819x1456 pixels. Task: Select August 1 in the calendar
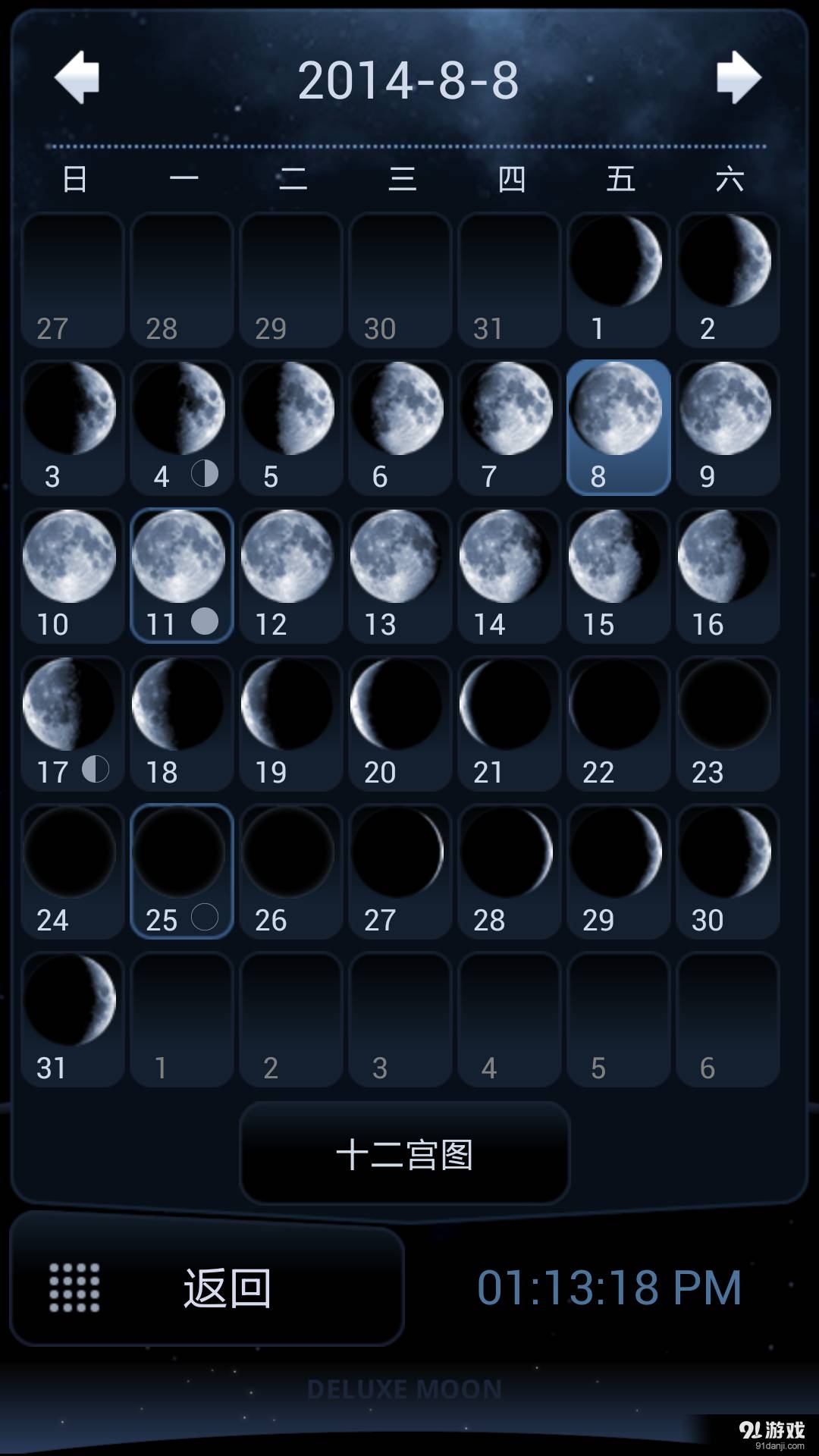pos(618,281)
